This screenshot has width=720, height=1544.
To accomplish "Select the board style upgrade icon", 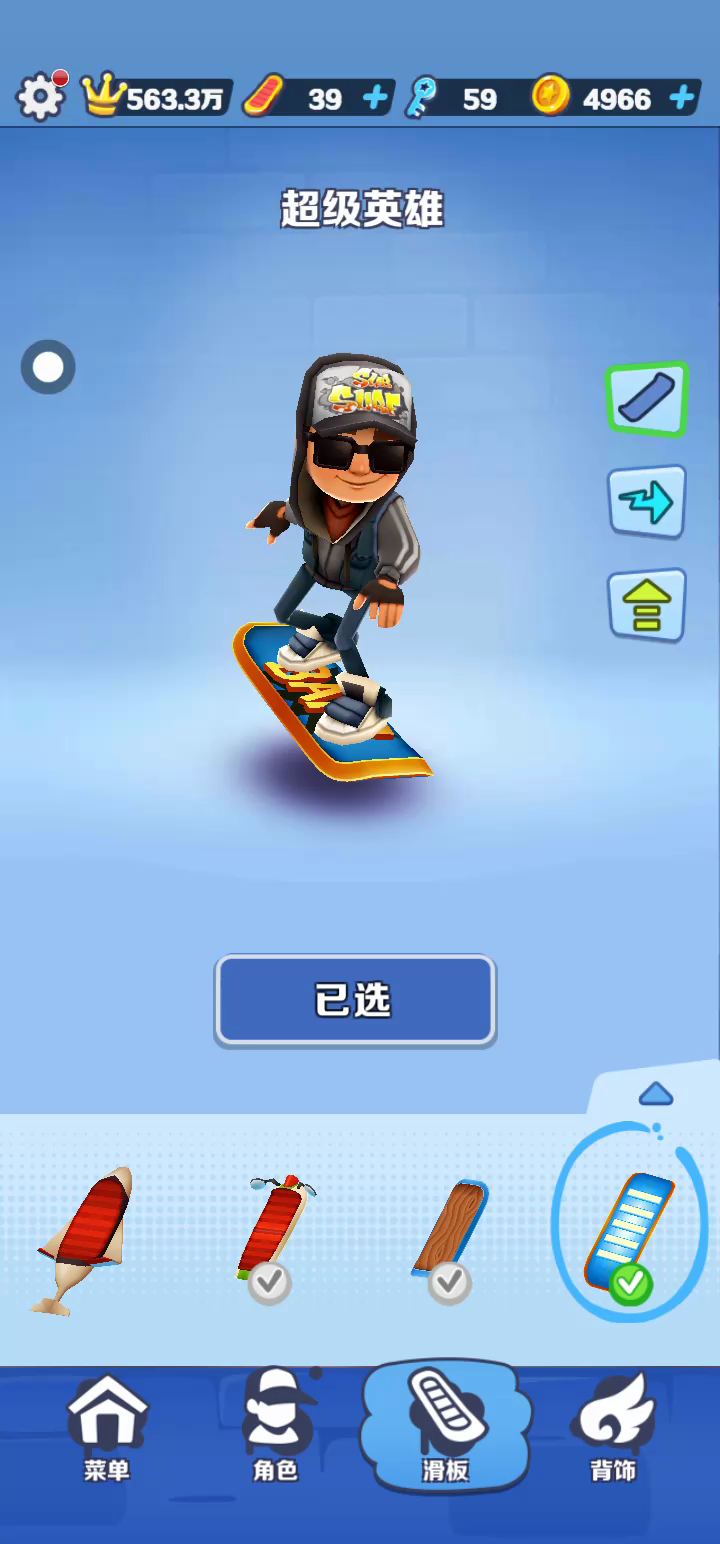I will tap(647, 398).
